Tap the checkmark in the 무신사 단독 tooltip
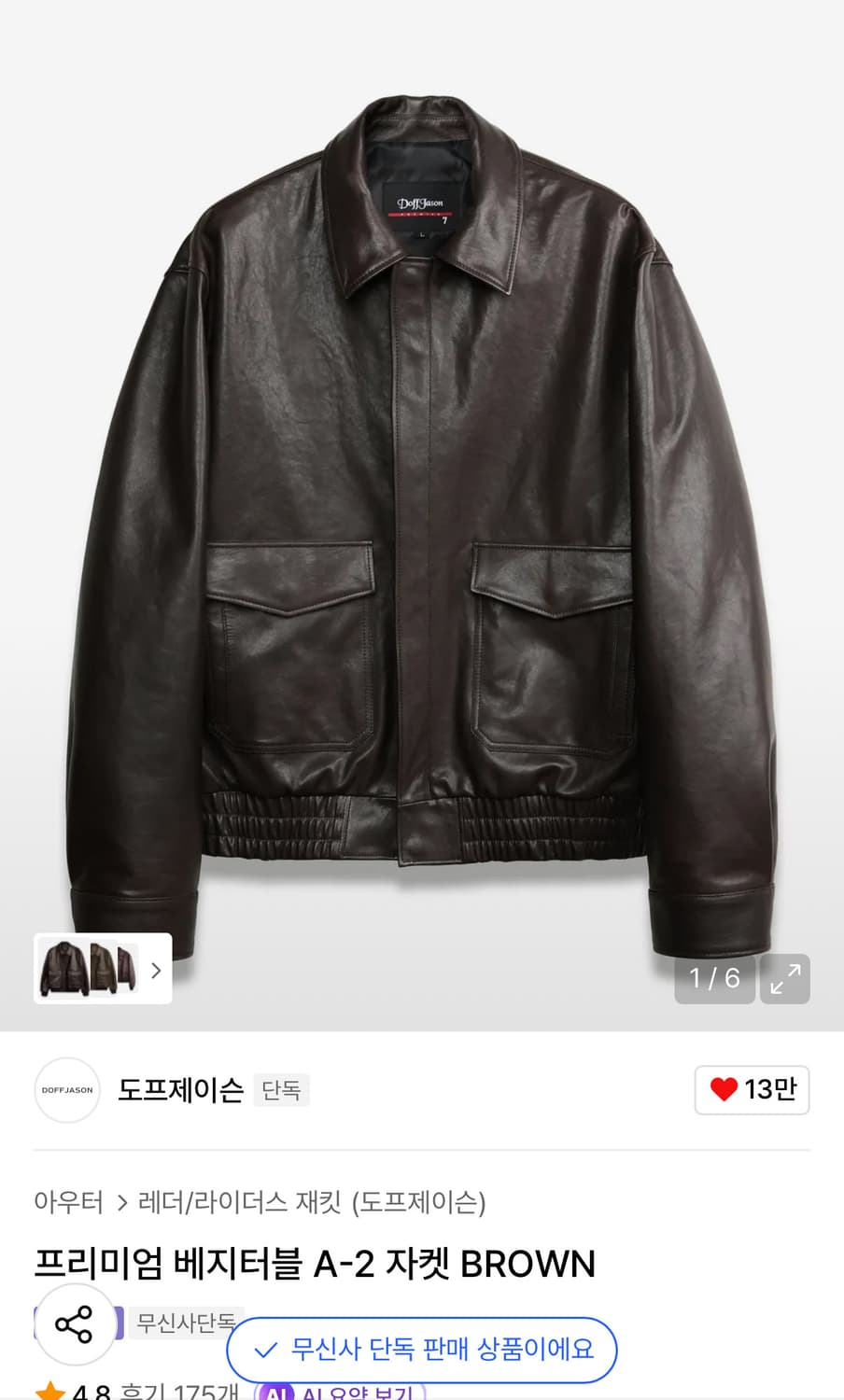Screen dimensions: 844x1400 pyautogui.click(x=268, y=1350)
